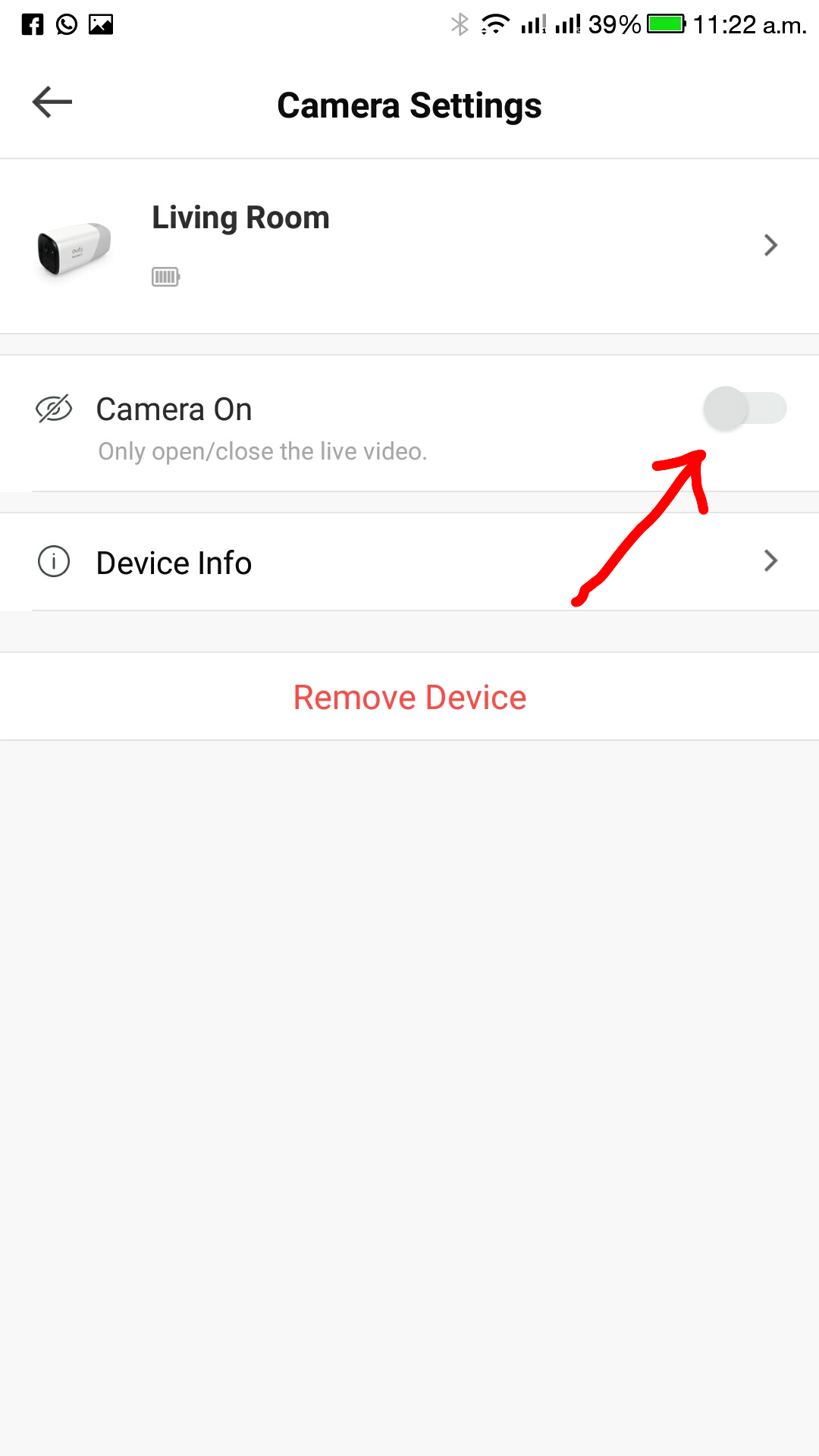819x1456 pixels.
Task: Toggle the Camera On switch
Action: [745, 409]
